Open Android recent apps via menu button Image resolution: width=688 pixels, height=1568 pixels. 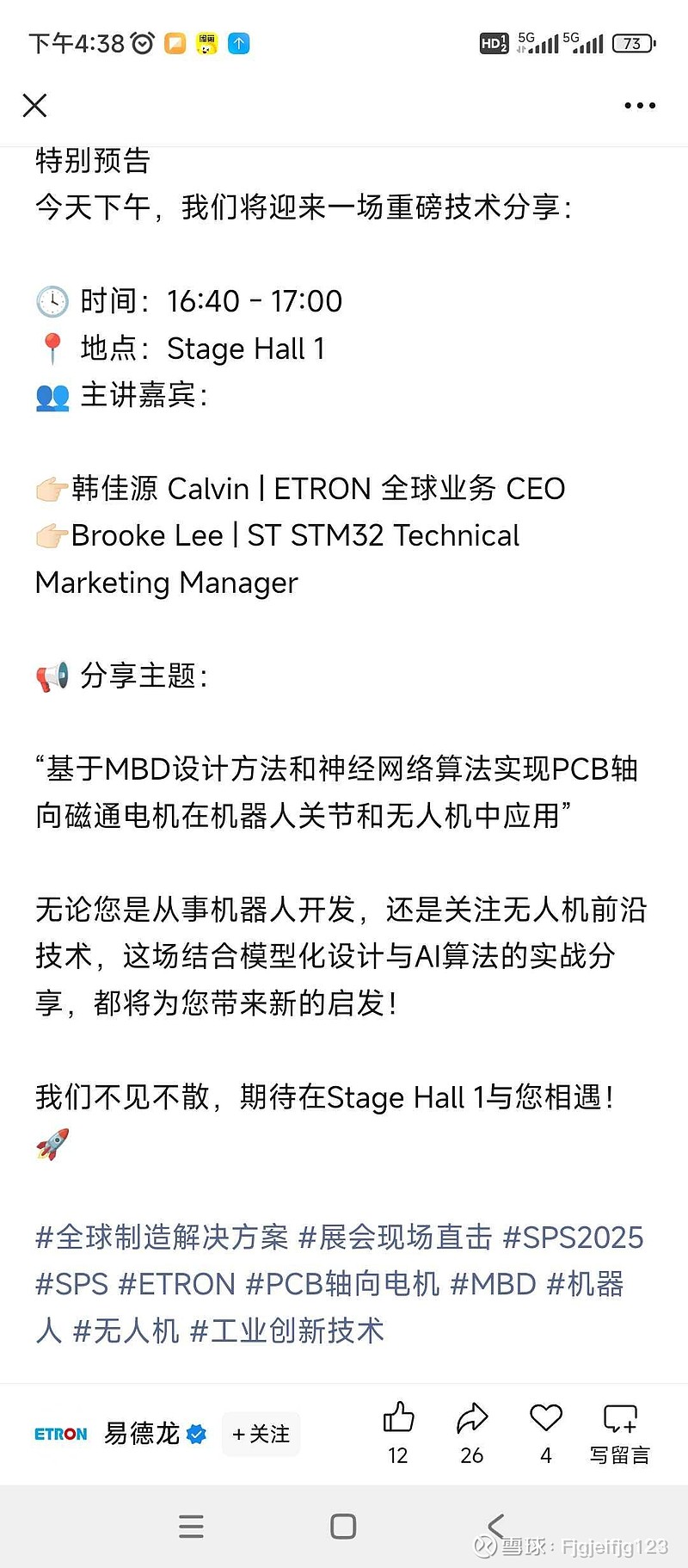point(191,1528)
